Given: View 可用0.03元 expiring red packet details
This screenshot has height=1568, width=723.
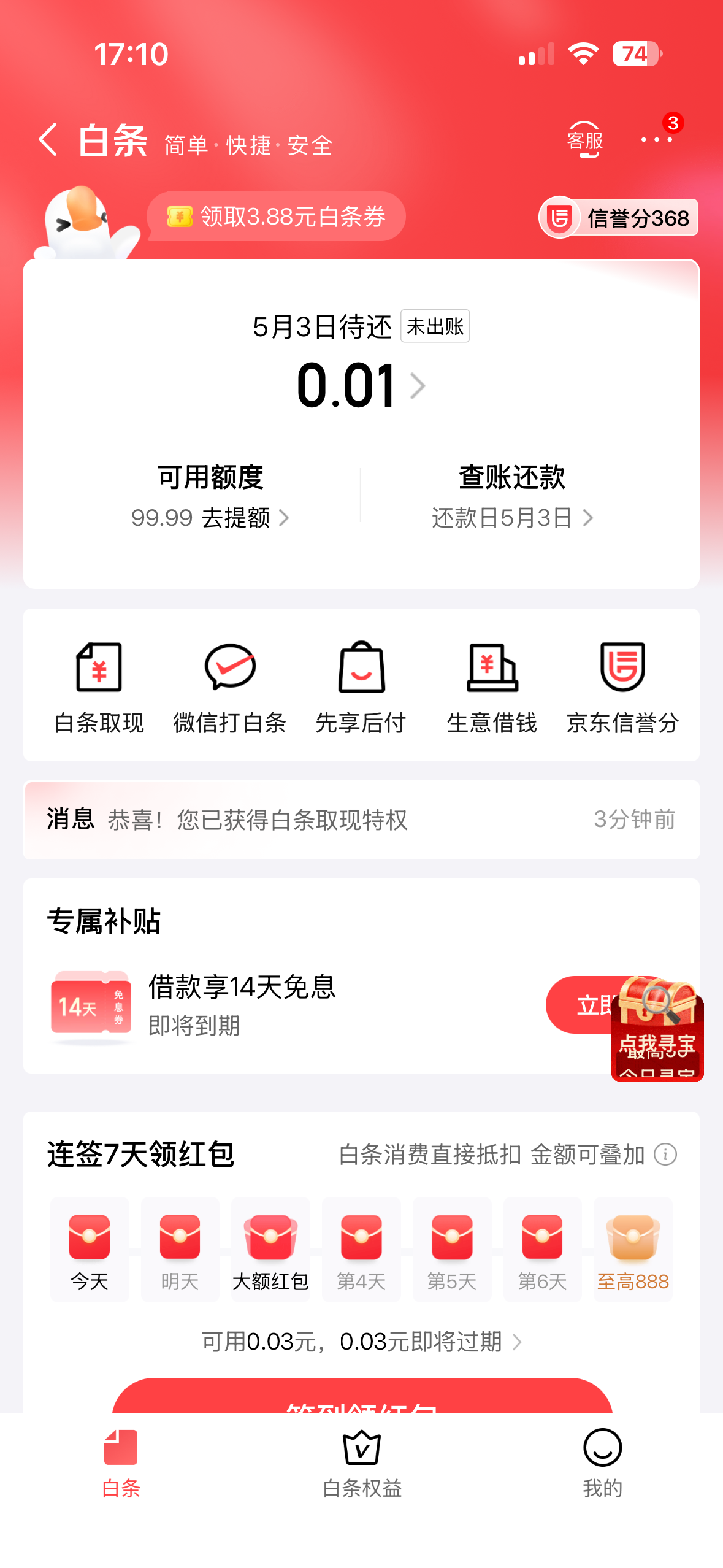Looking at the screenshot, I should point(361,1342).
